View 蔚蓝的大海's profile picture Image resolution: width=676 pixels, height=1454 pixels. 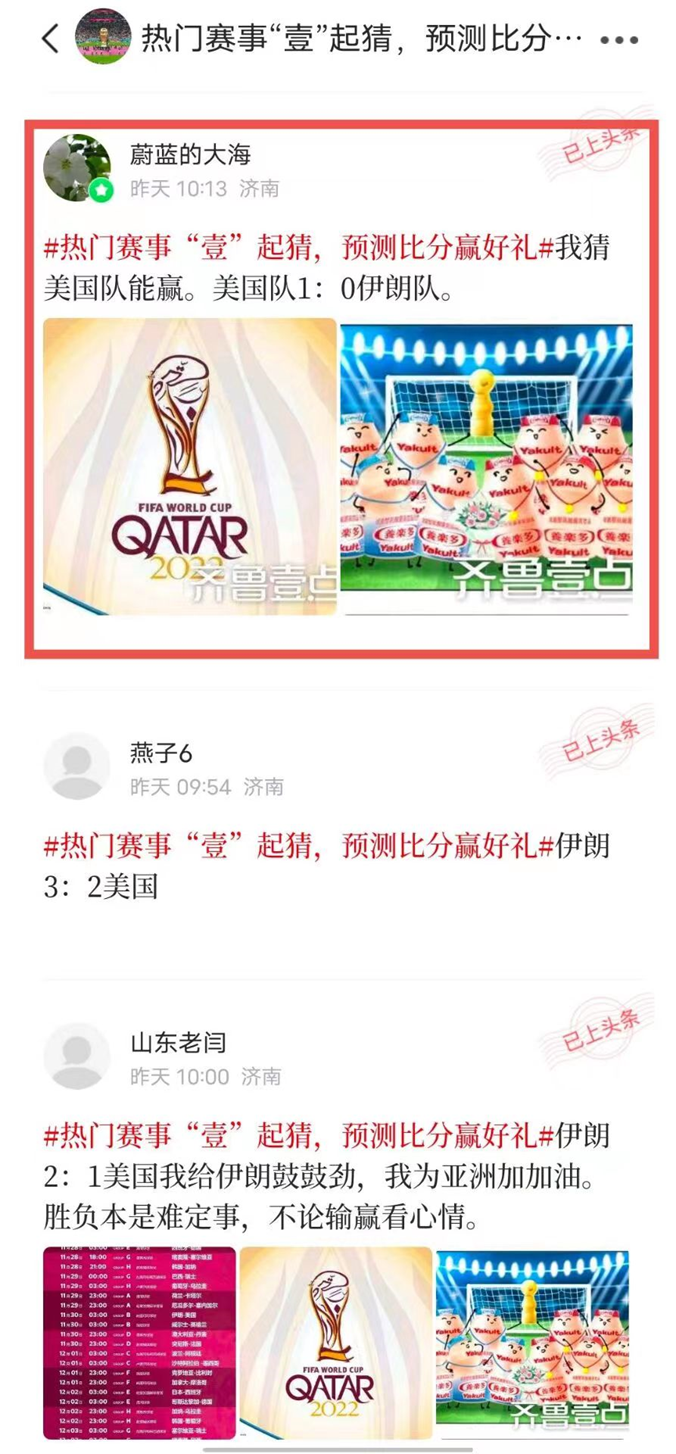pos(77,168)
